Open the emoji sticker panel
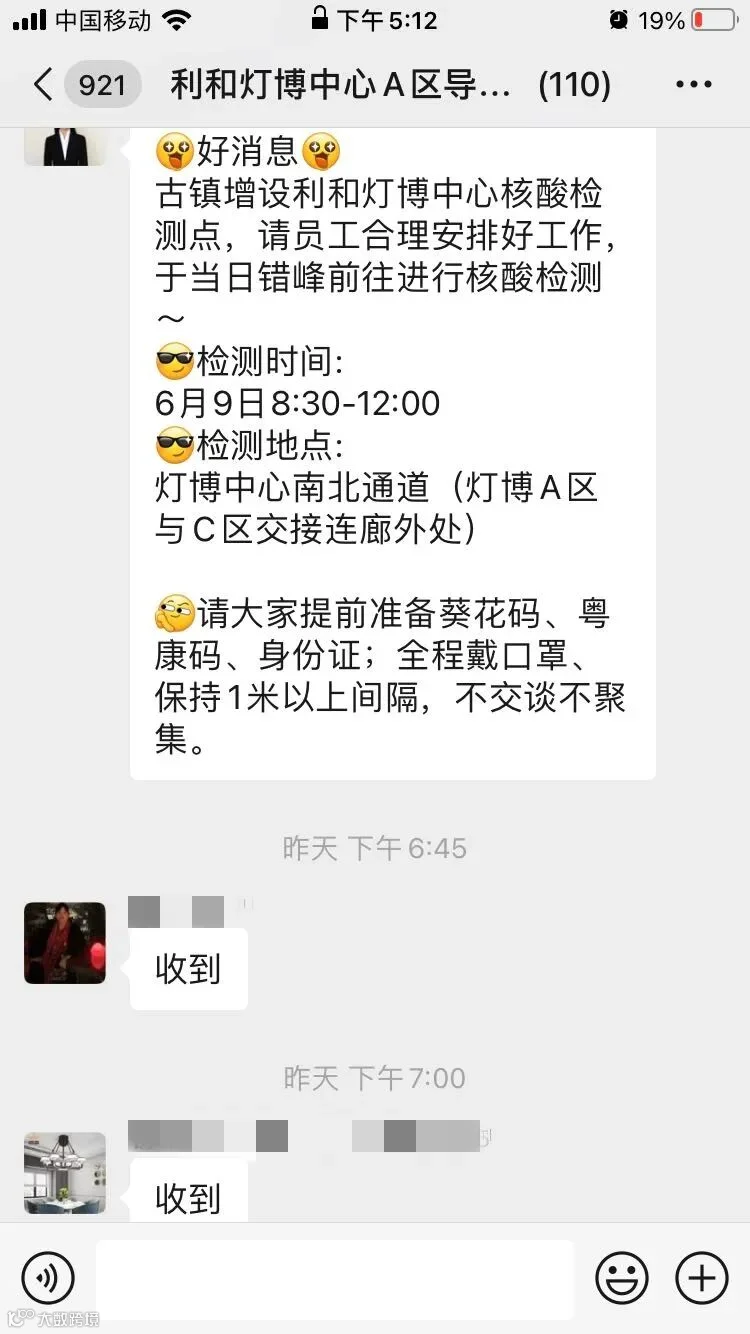The height and width of the screenshot is (1334, 750). (x=622, y=1278)
